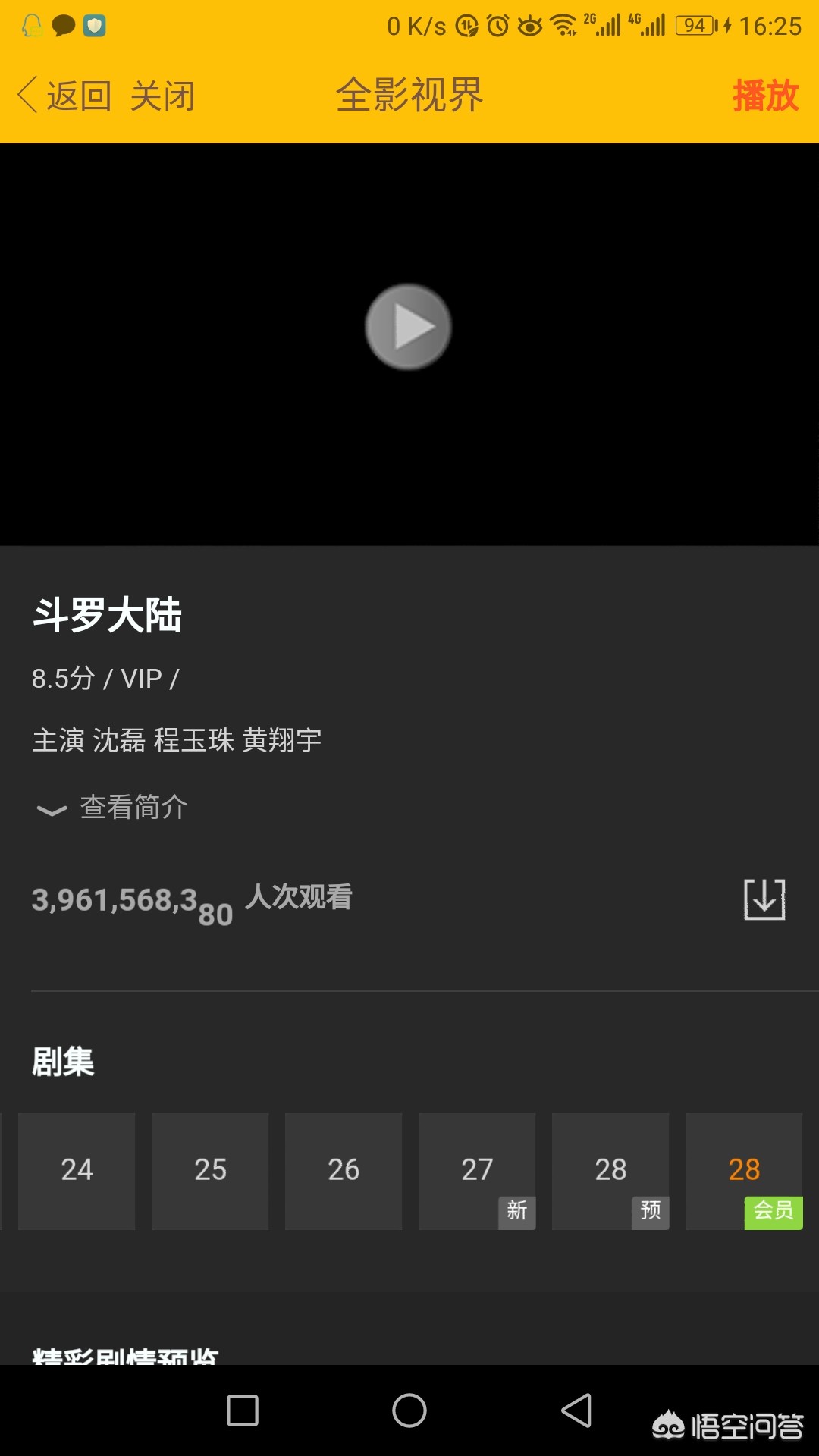Image resolution: width=819 pixels, height=1456 pixels.
Task: Select episode 24
Action: point(77,1171)
